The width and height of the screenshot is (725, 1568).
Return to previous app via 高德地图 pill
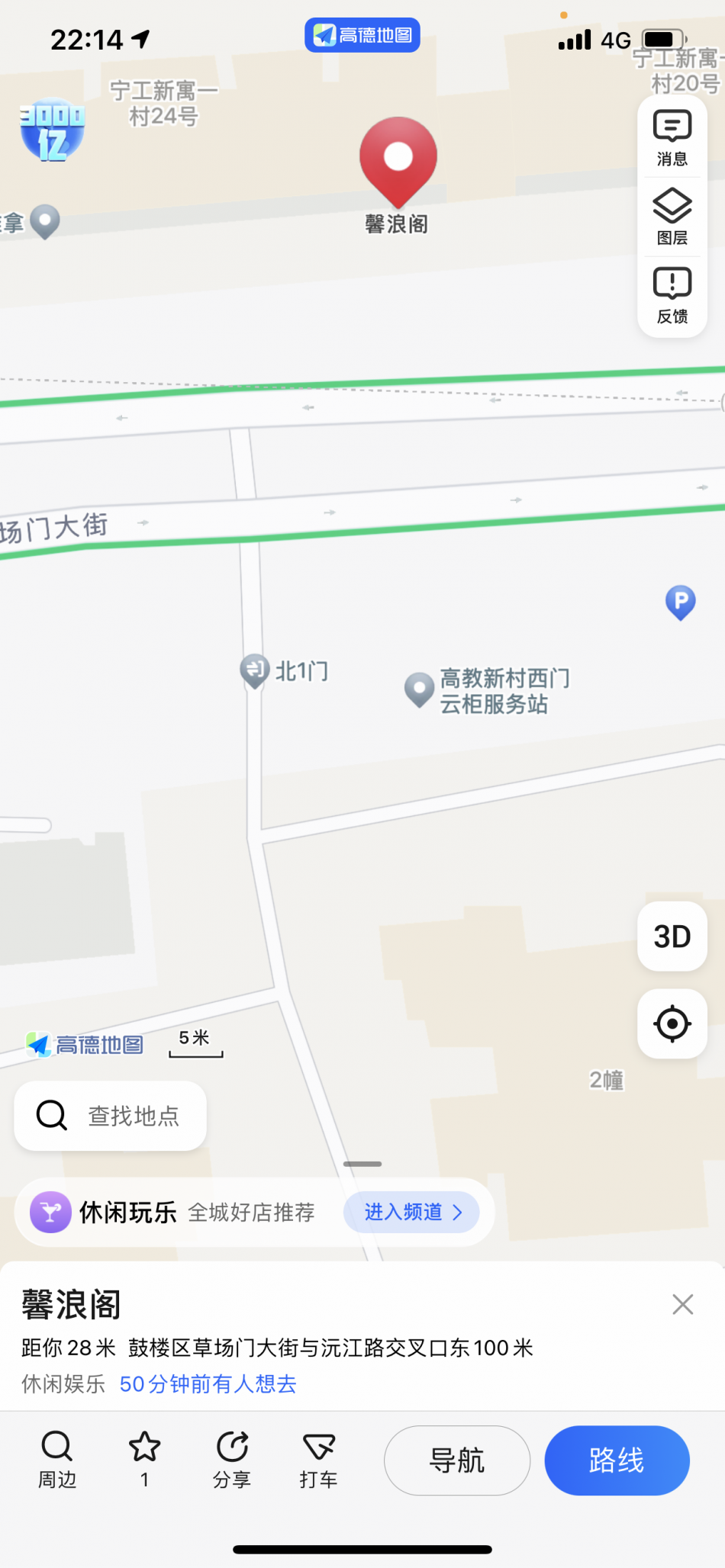(362, 35)
